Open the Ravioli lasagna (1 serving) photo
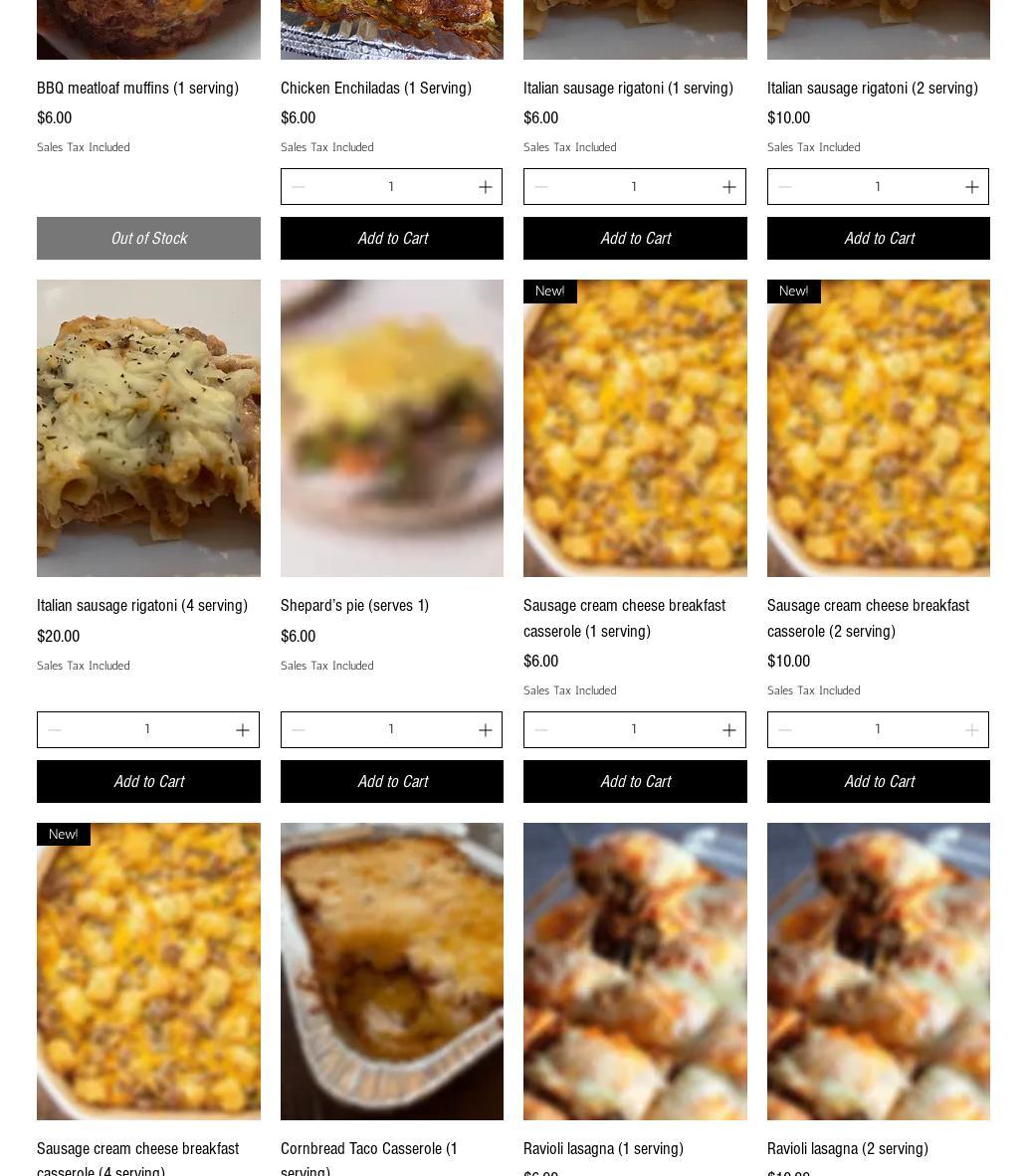 tap(635, 971)
